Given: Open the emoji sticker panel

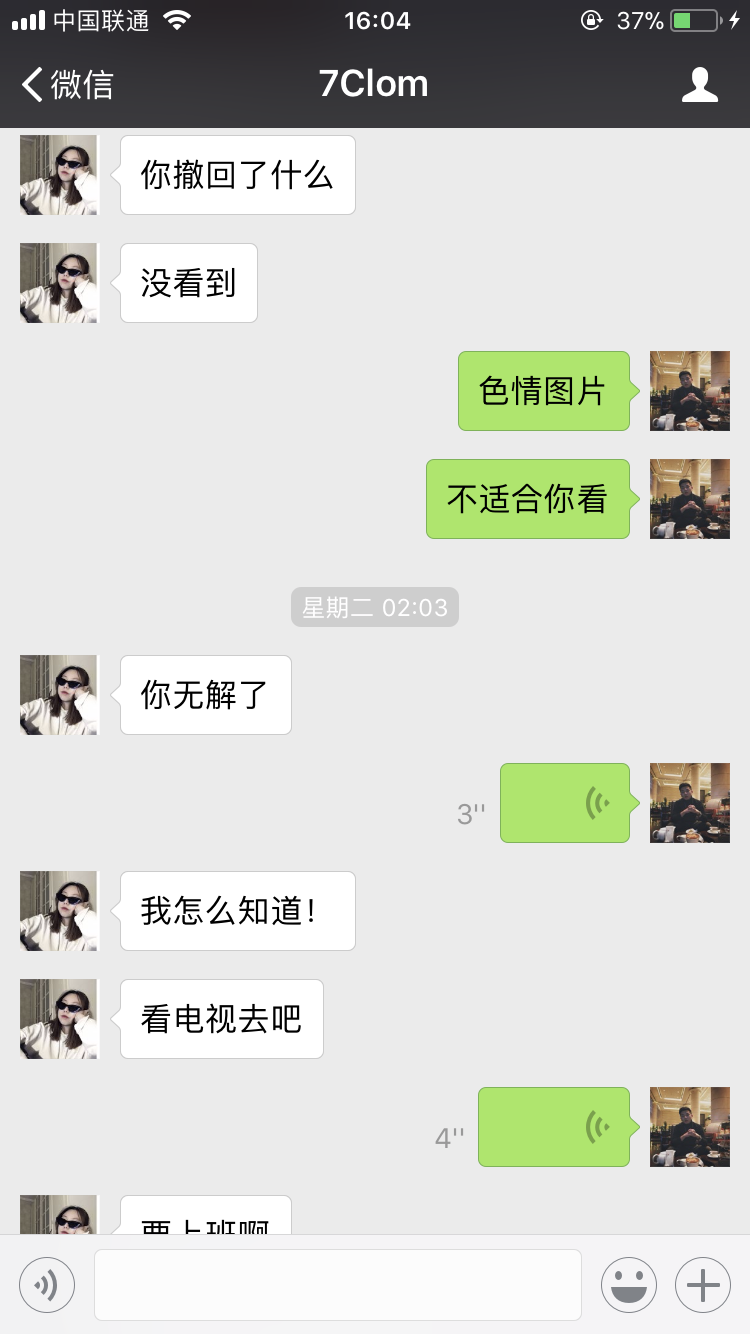Looking at the screenshot, I should tap(629, 1284).
